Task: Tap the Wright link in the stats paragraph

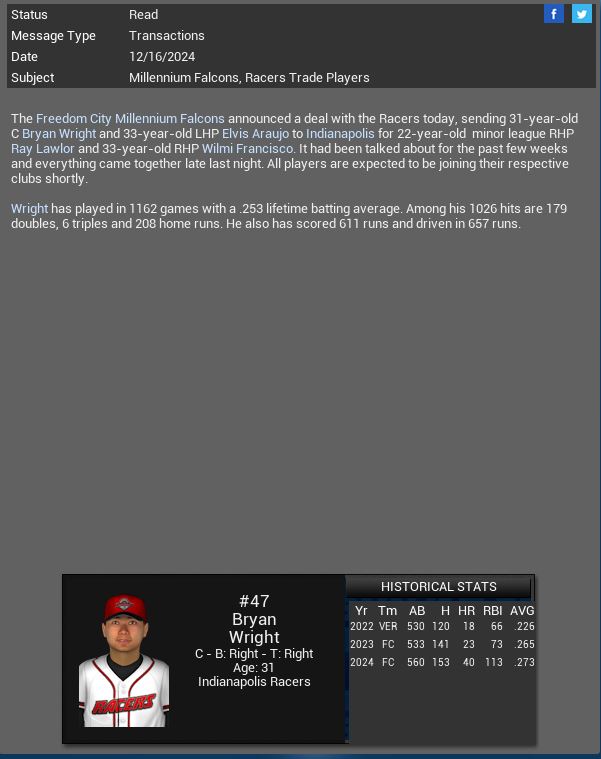Action: pos(29,208)
